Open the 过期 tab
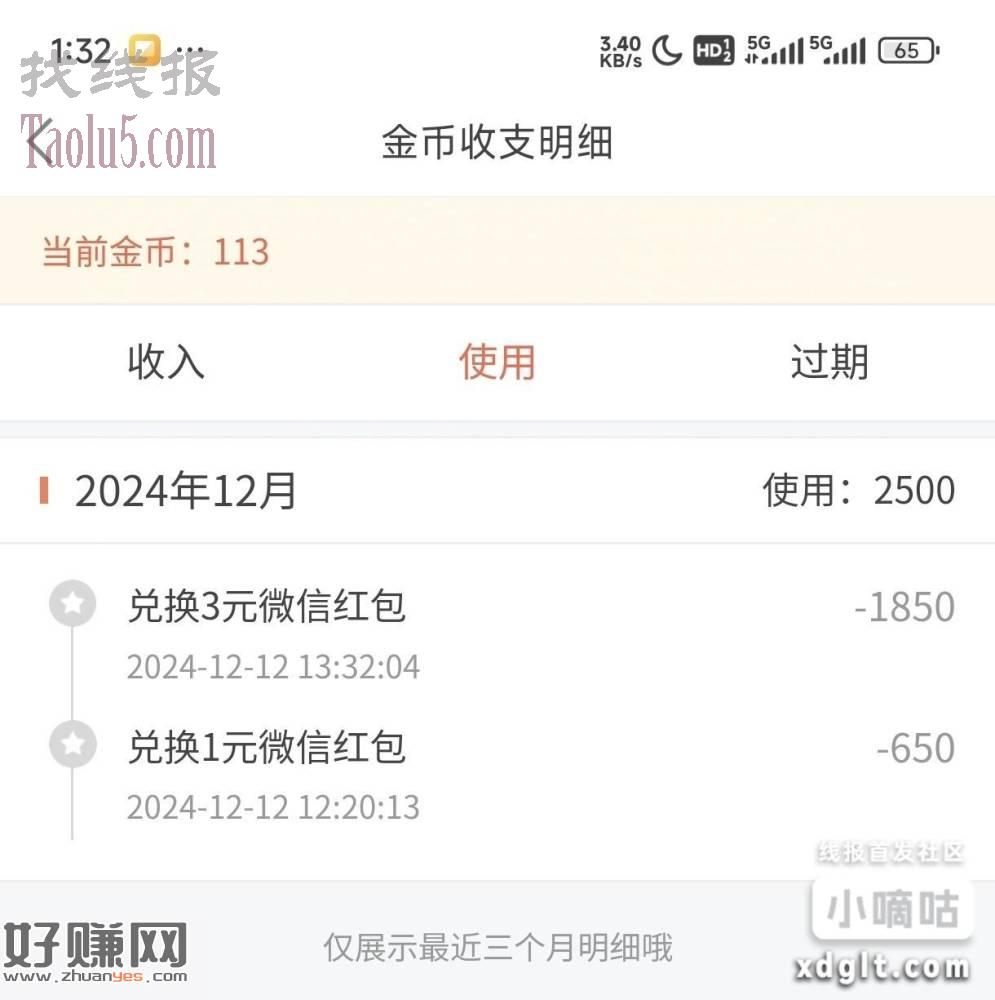The width and height of the screenshot is (995, 1000). pos(829,362)
